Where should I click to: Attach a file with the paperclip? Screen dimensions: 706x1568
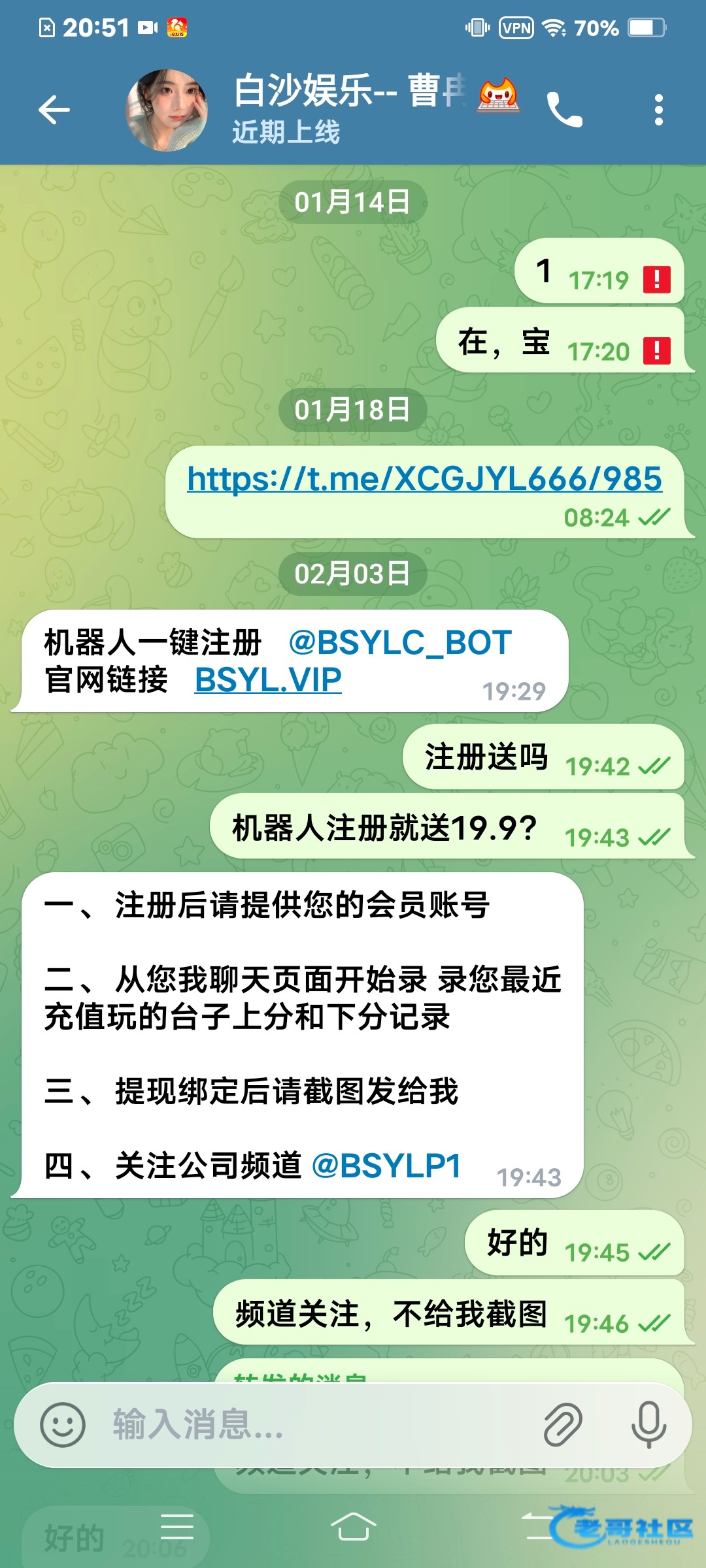[x=562, y=1425]
